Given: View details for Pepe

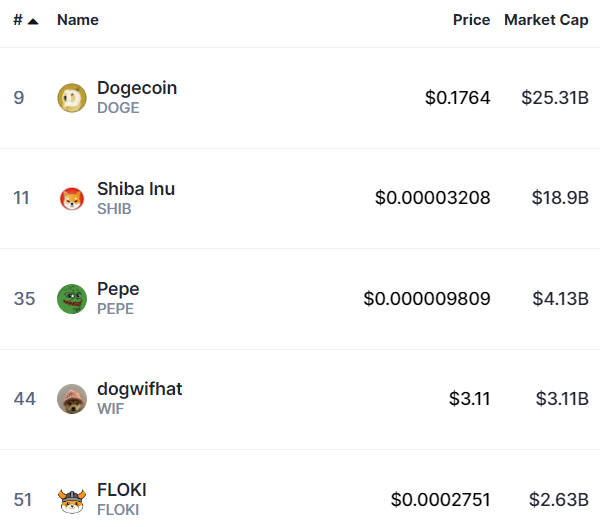Looking at the screenshot, I should point(118,289).
